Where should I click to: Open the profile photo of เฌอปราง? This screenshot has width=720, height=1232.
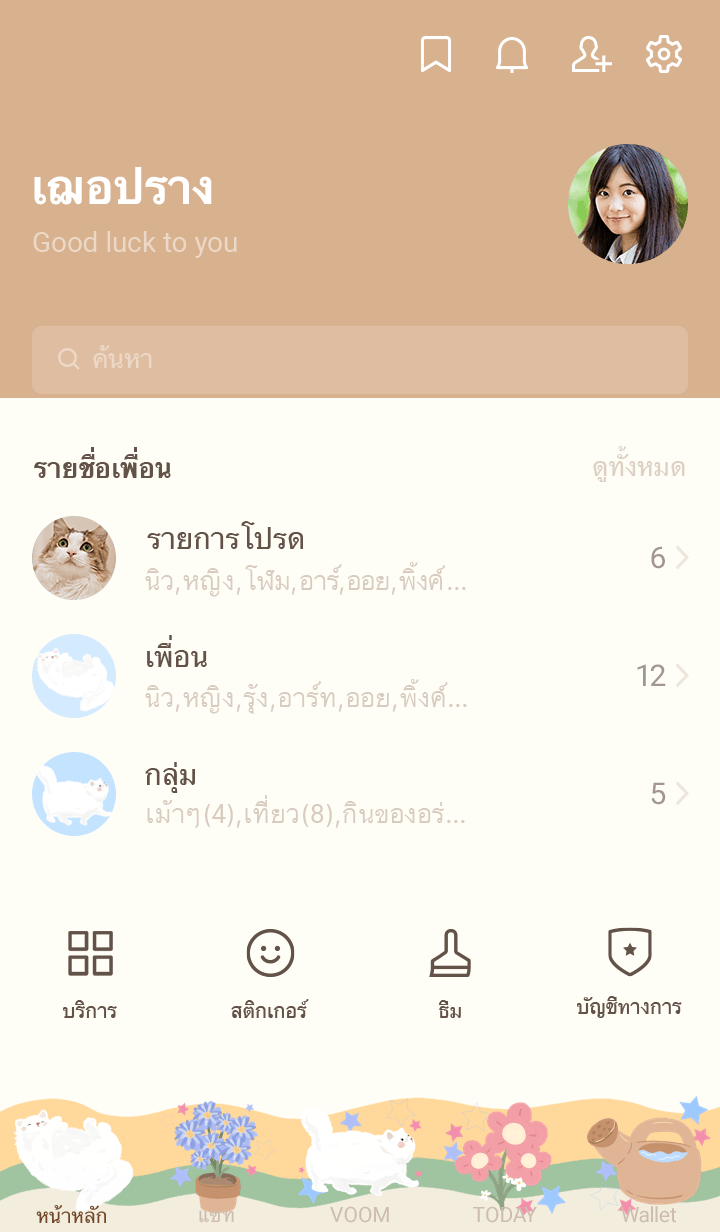tap(628, 204)
